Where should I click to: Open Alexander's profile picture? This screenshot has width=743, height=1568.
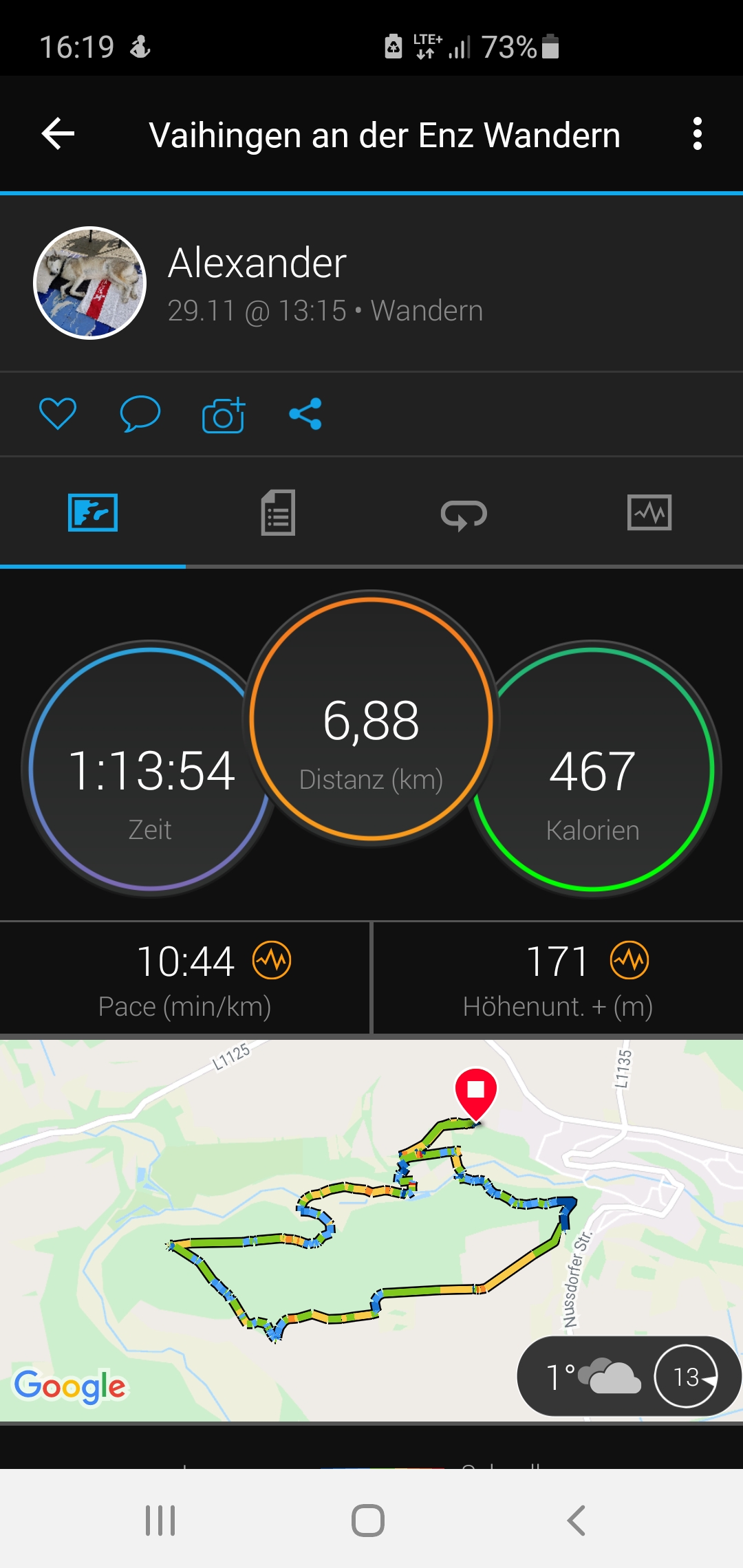(x=90, y=283)
